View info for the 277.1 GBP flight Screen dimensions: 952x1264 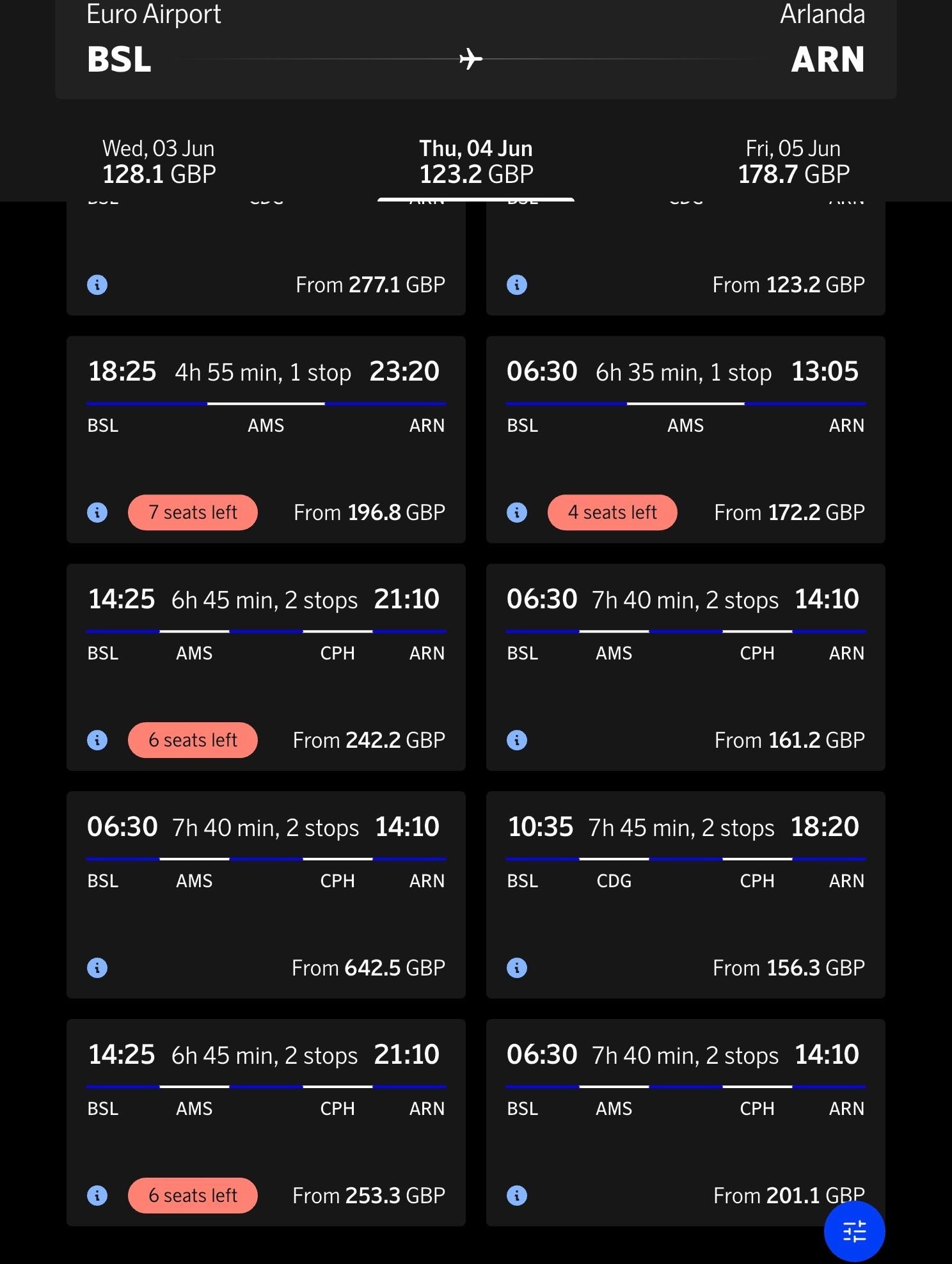click(x=97, y=285)
